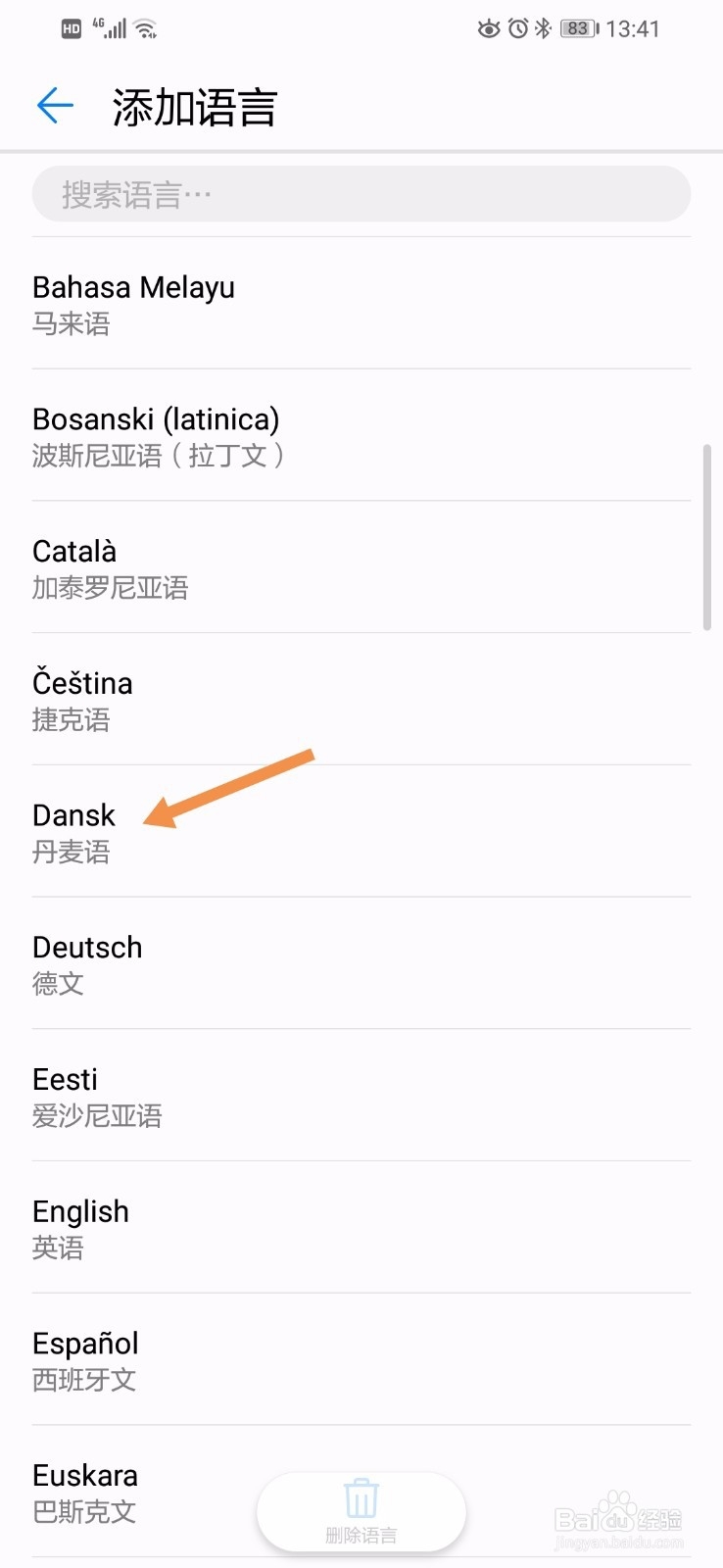Tap the alarm clock status icon
Viewport: 723px width, 1568px height.
[x=516, y=28]
